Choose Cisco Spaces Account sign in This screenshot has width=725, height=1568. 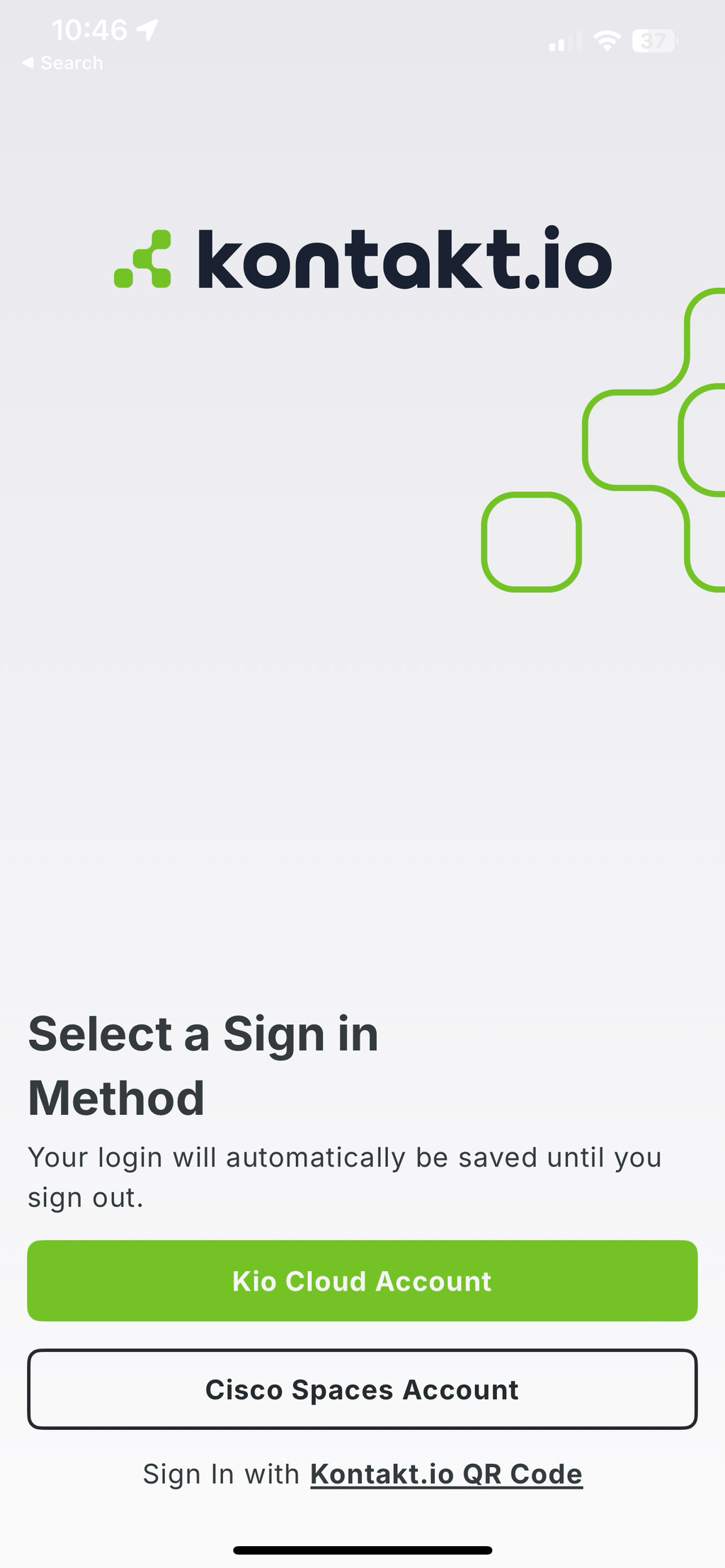point(362,1389)
